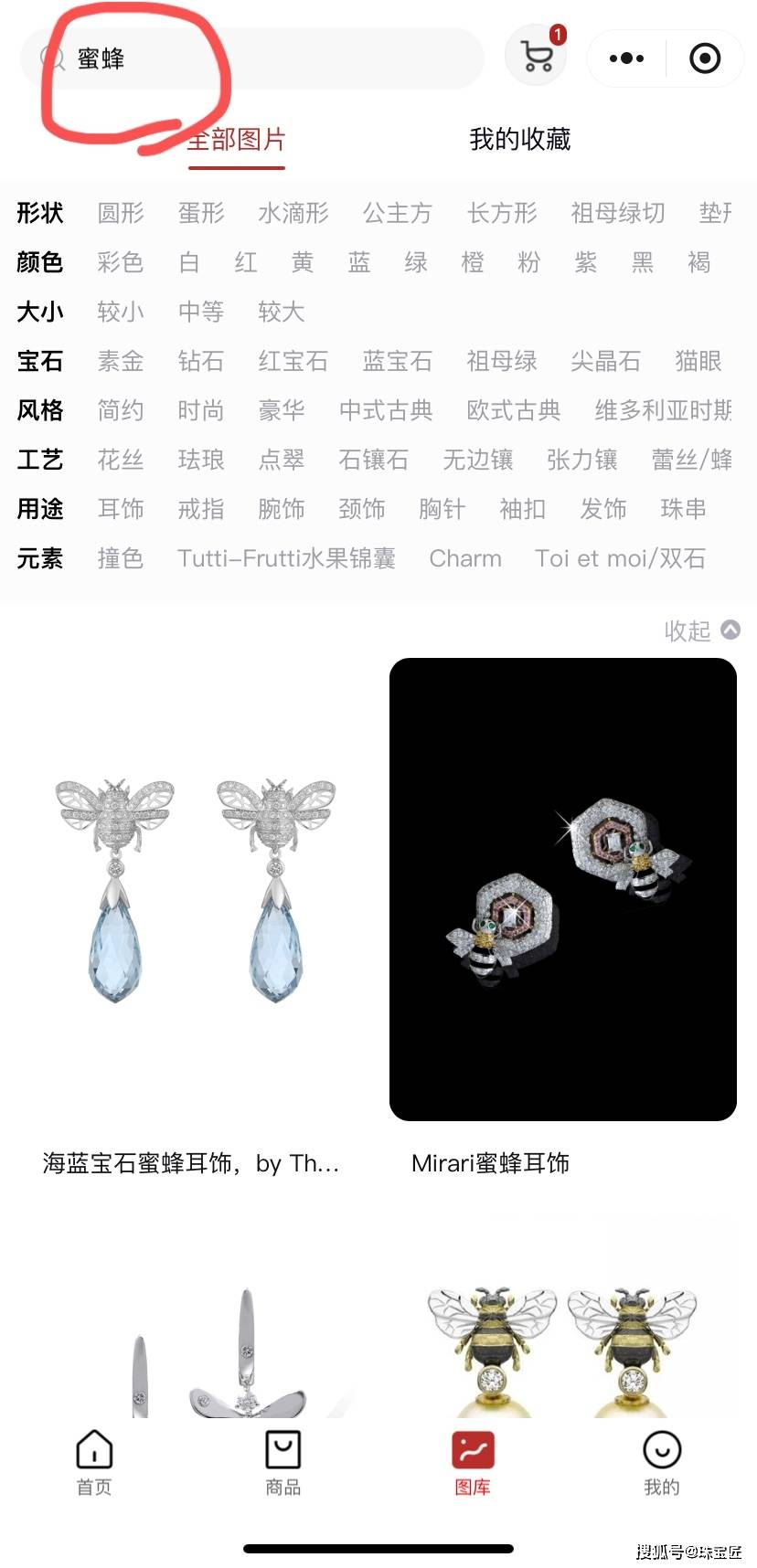Select 较大 size filter
This screenshot has height=1568, width=757.
click(282, 312)
